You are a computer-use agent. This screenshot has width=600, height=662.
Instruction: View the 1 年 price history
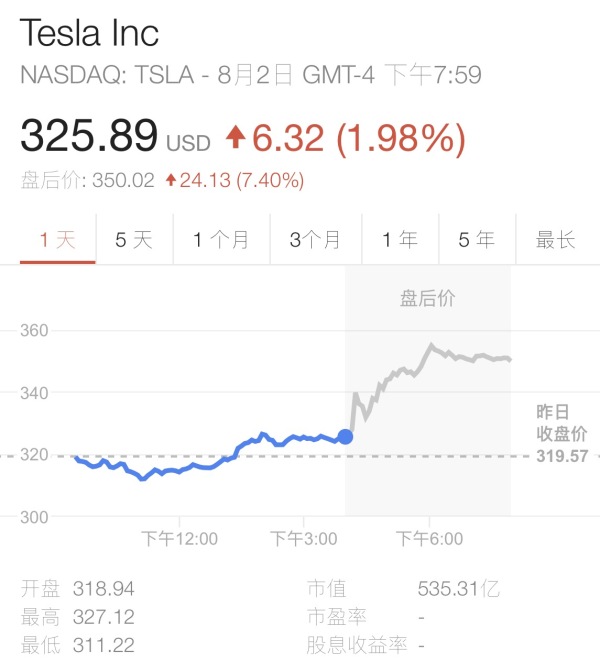(x=399, y=240)
